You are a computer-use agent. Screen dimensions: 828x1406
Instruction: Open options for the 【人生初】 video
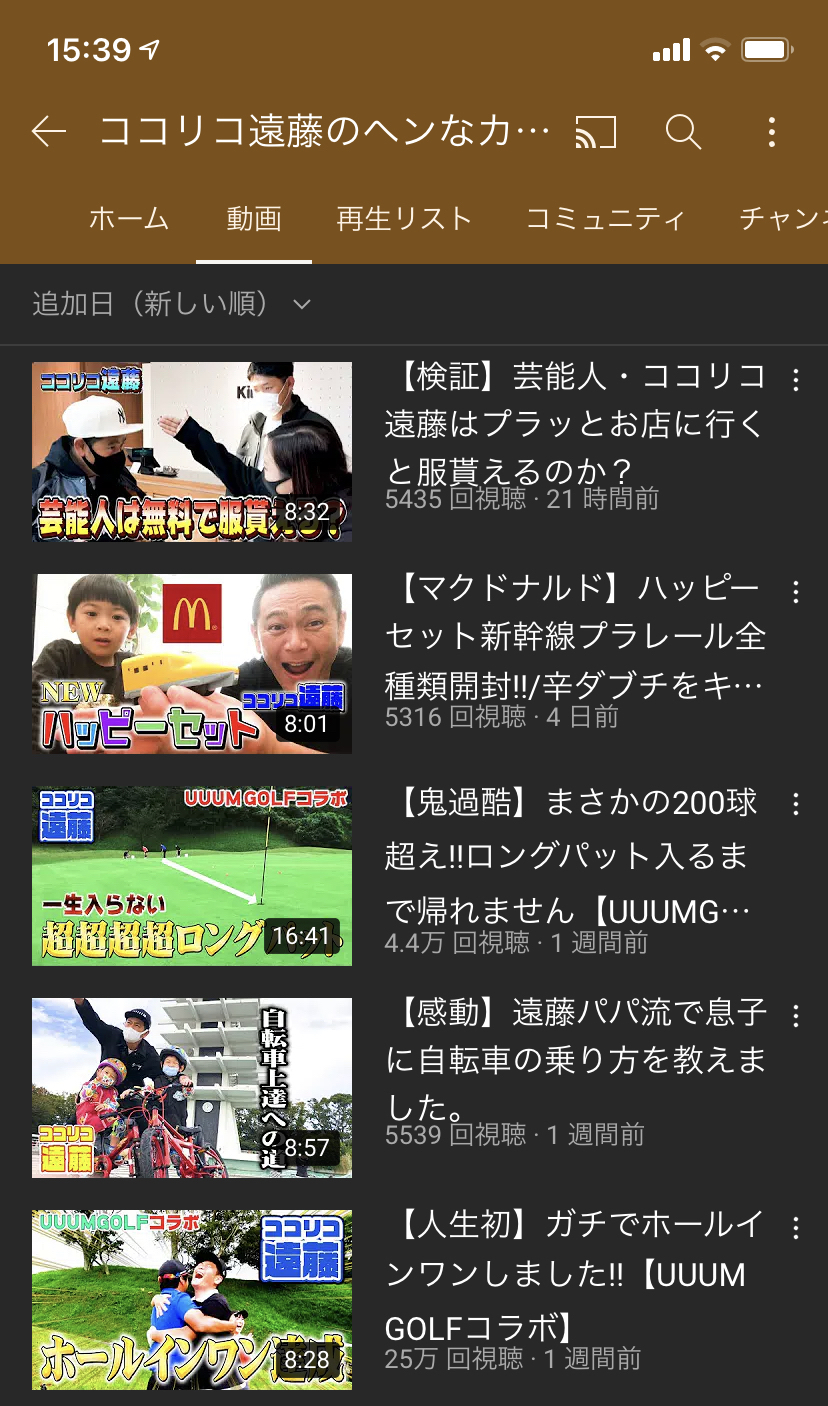click(796, 1228)
